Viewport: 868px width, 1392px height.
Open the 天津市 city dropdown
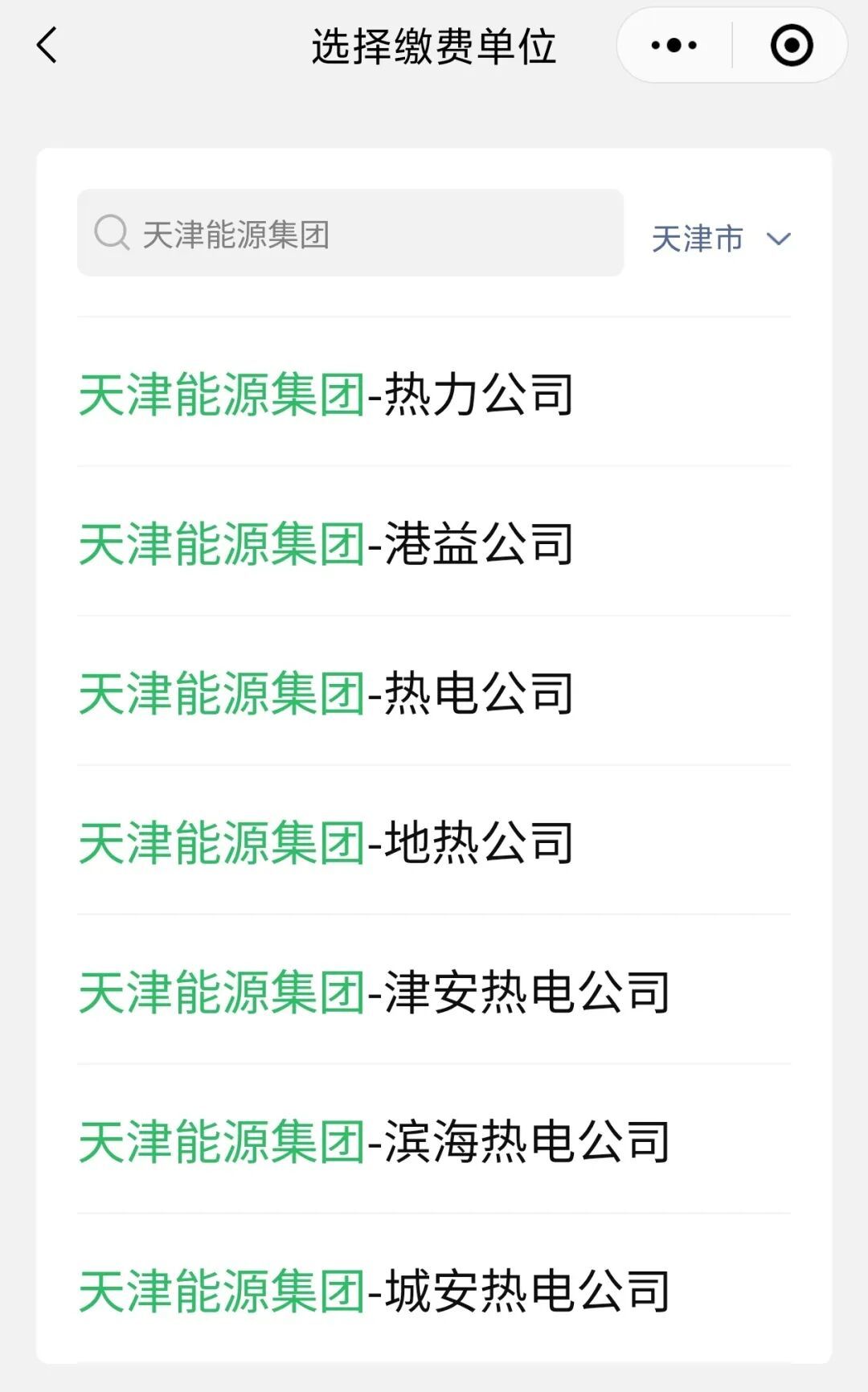pos(721,239)
